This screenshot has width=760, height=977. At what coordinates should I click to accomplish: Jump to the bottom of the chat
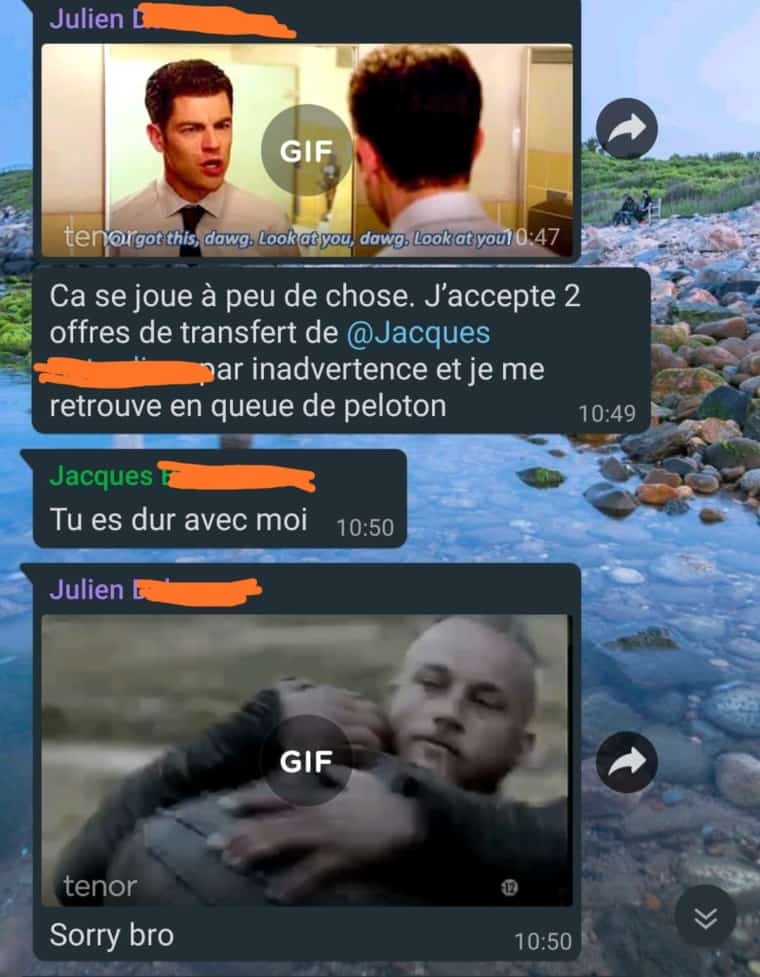coord(705,916)
